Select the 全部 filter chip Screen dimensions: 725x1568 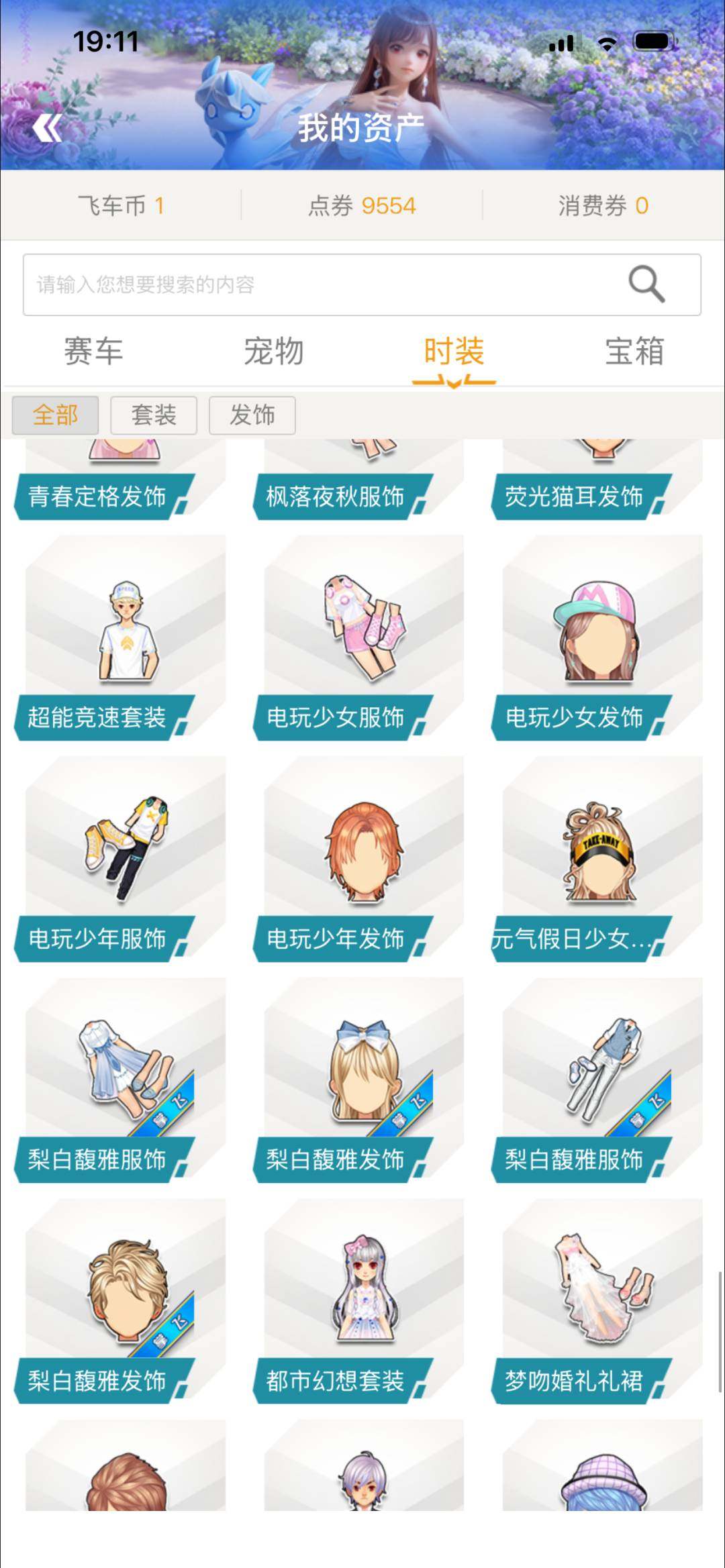pyautogui.click(x=56, y=415)
